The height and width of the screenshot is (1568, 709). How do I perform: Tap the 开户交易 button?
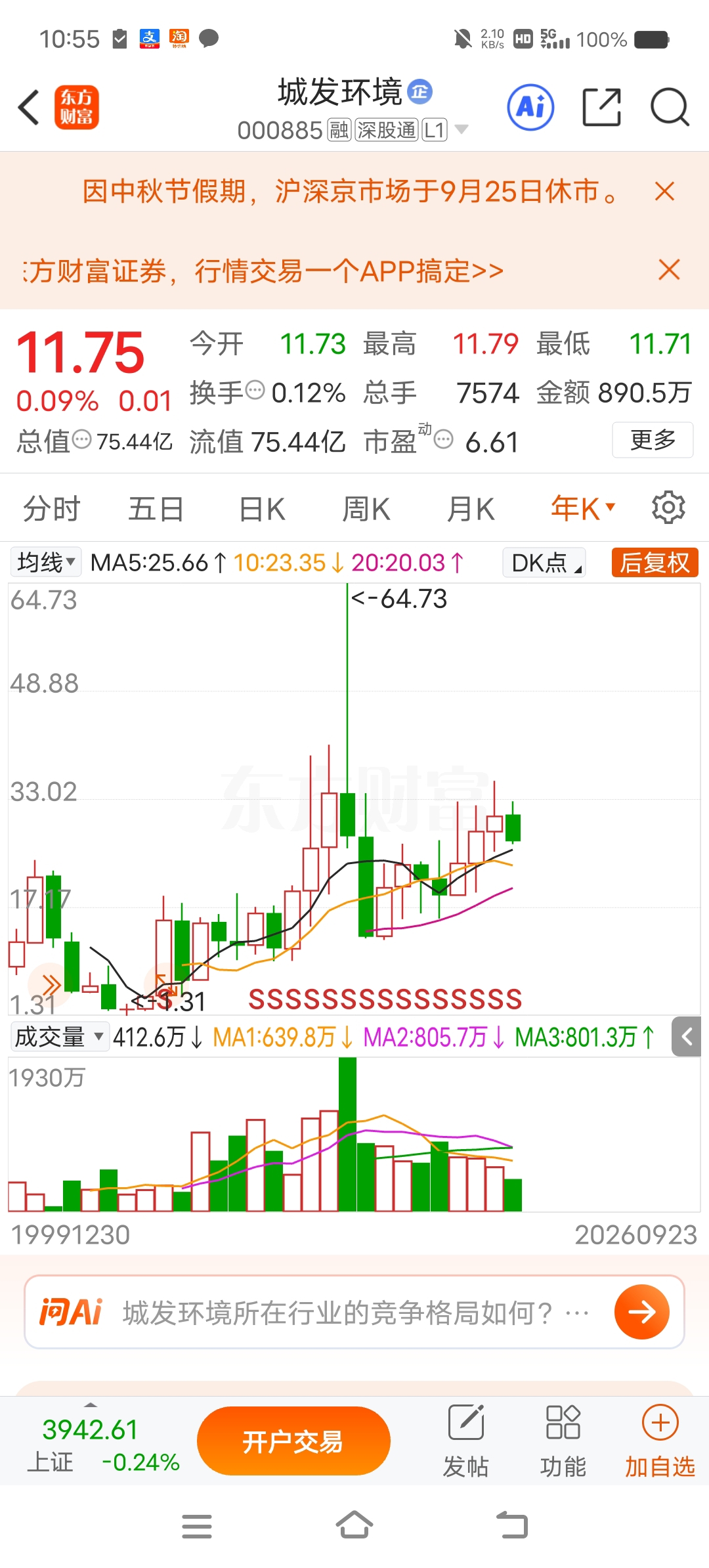[x=293, y=1441]
